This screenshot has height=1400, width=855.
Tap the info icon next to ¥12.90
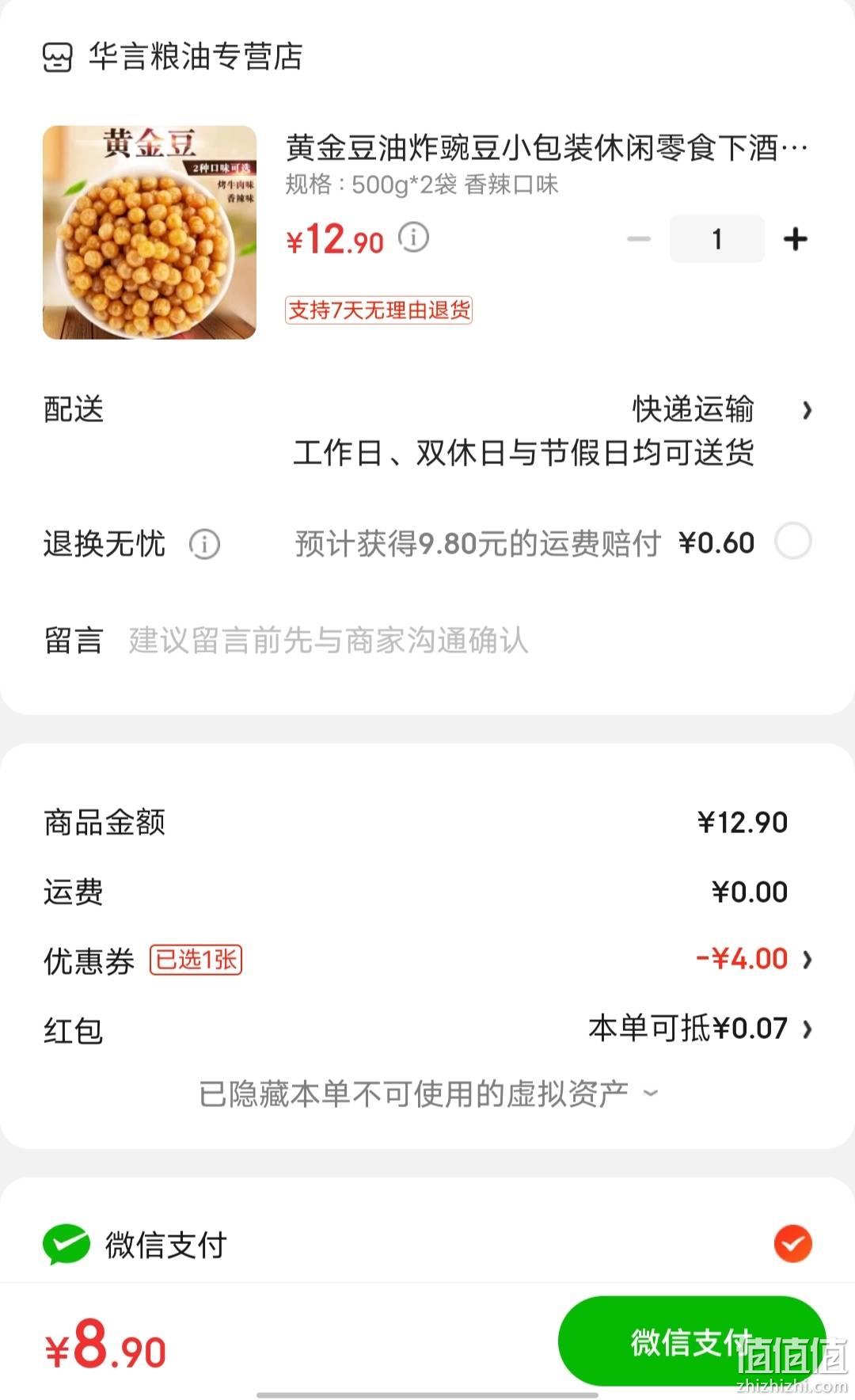coord(413,237)
